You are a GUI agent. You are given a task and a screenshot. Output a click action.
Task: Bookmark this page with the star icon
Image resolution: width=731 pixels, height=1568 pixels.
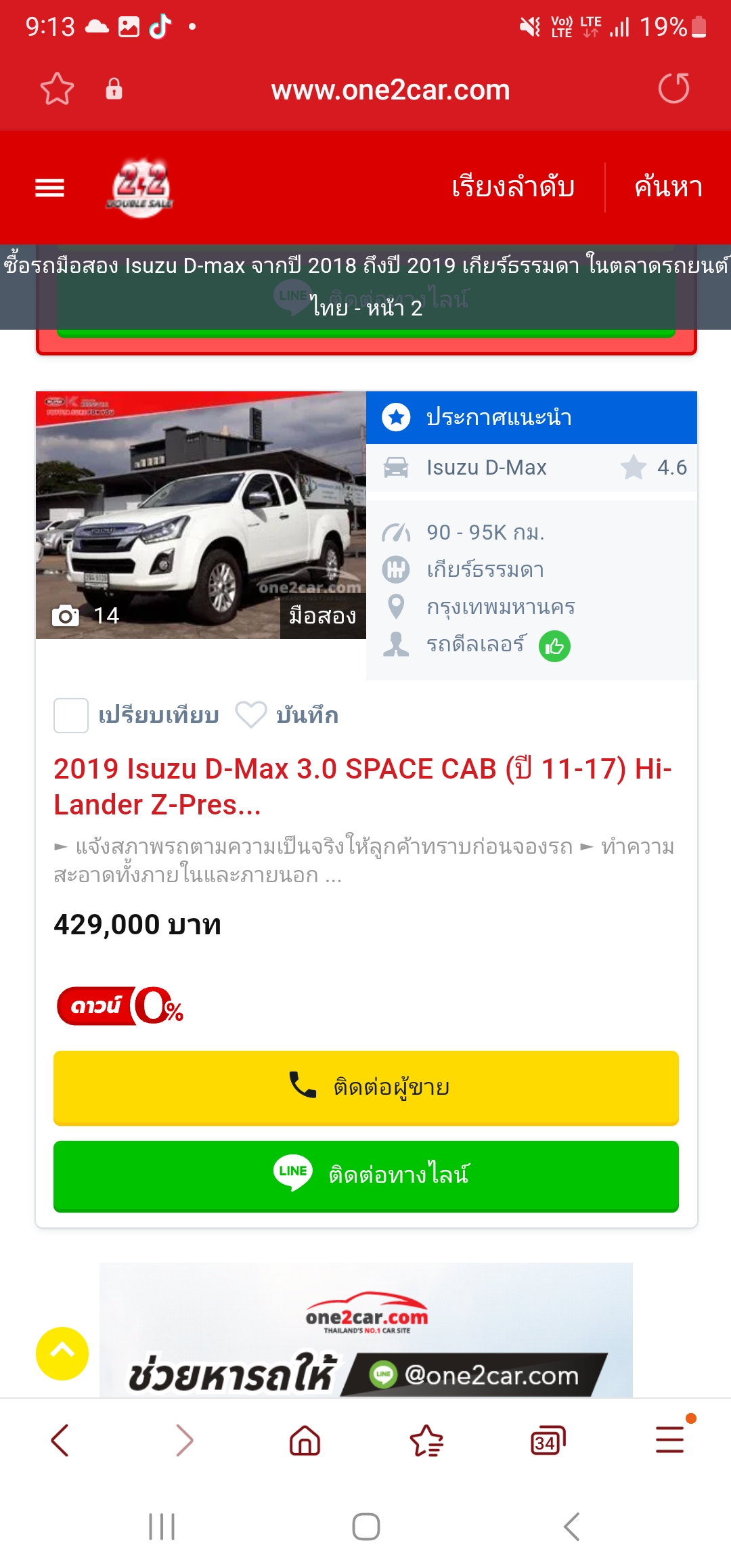[x=57, y=89]
